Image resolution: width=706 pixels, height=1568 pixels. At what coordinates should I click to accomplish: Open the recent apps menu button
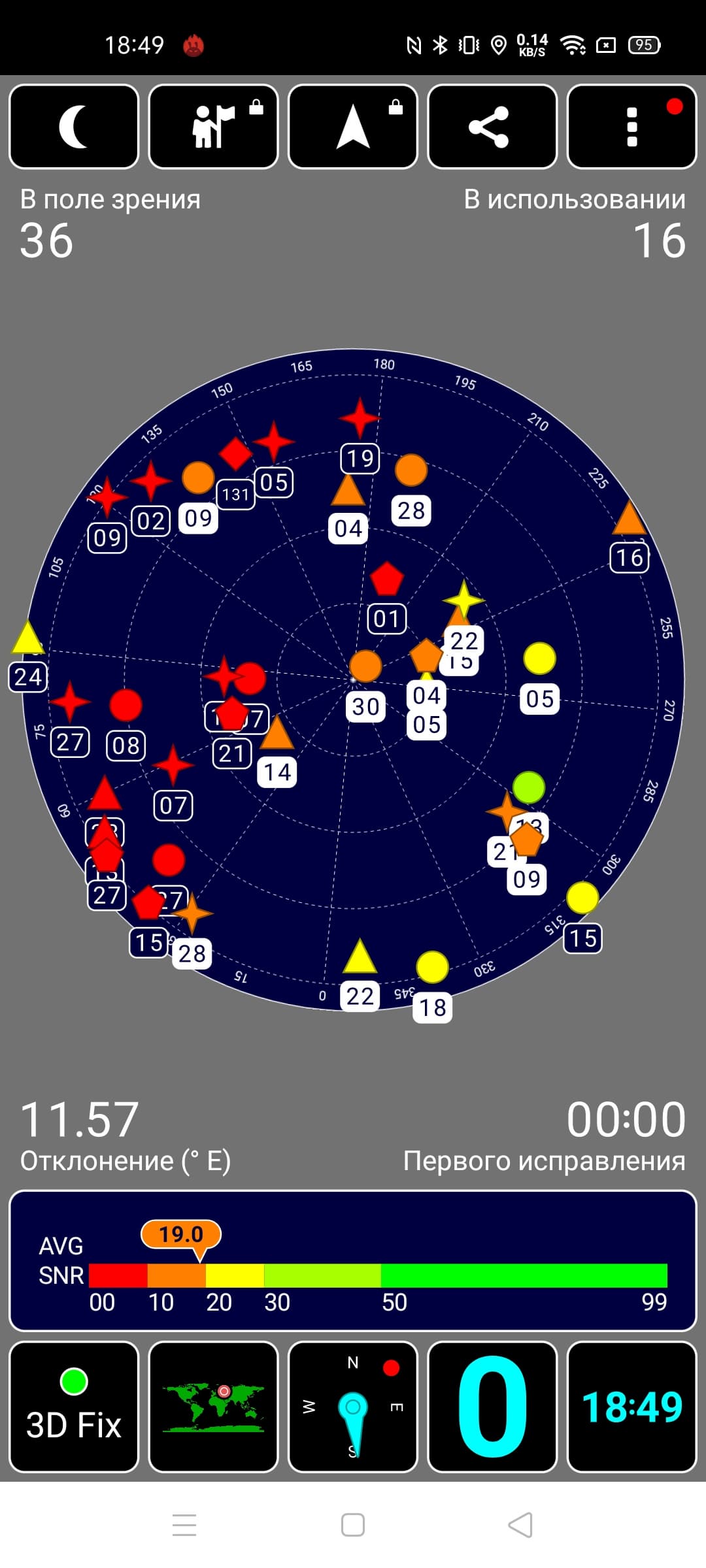184,1526
